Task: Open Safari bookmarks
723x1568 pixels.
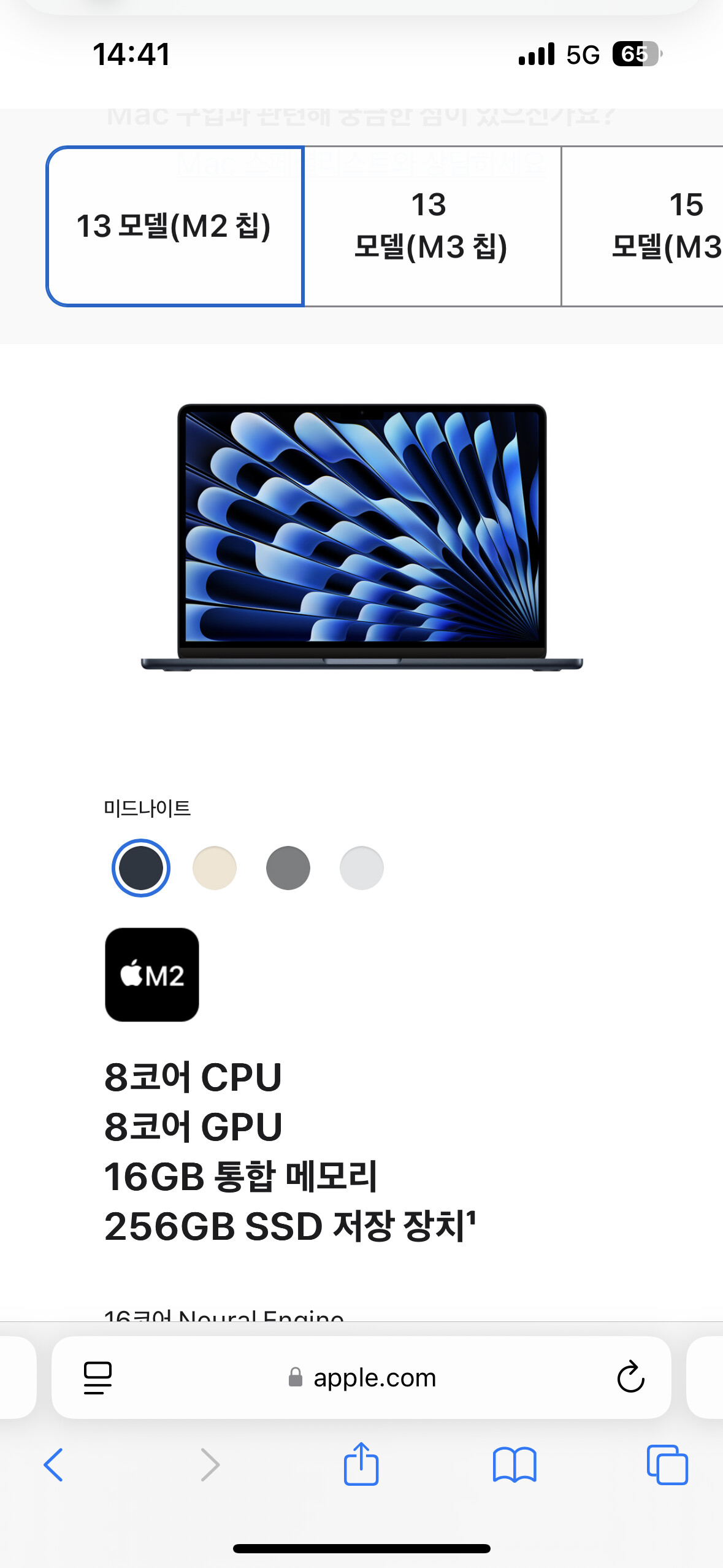Action: tap(515, 1465)
